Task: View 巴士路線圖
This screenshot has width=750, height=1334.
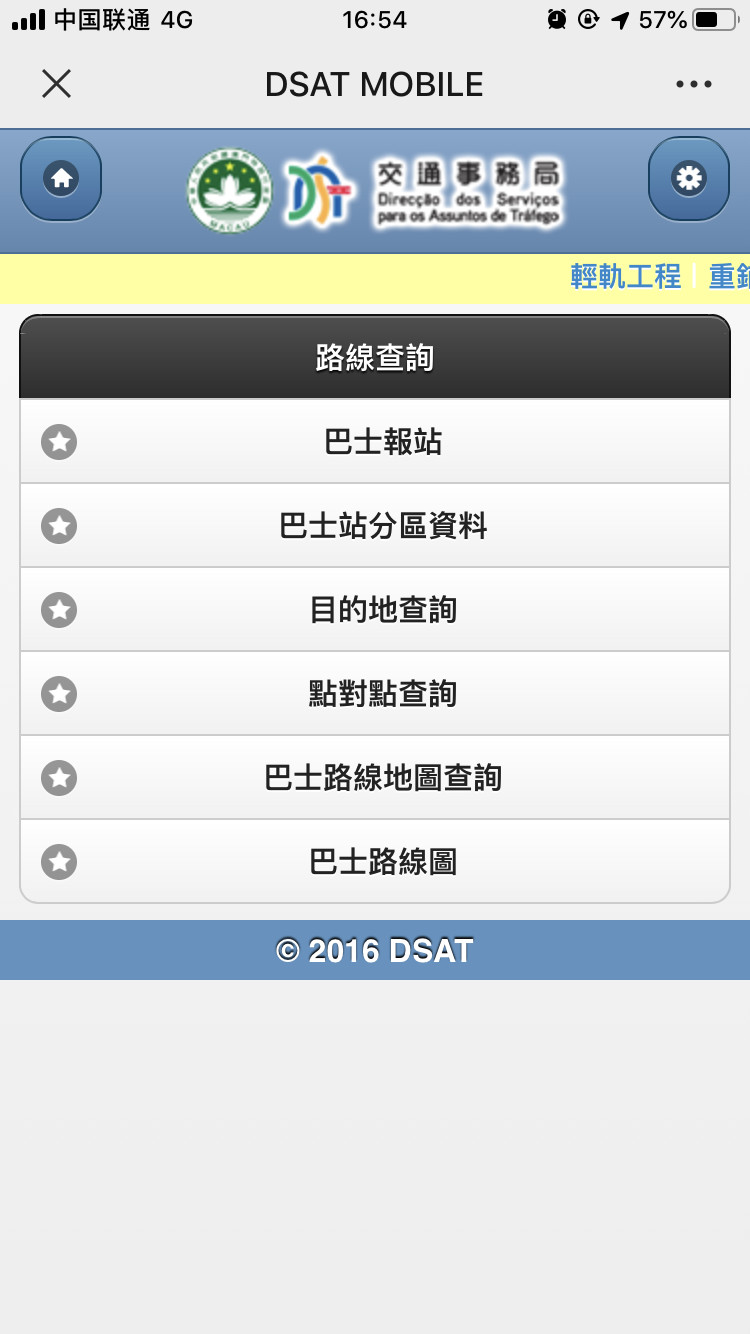Action: (375, 862)
